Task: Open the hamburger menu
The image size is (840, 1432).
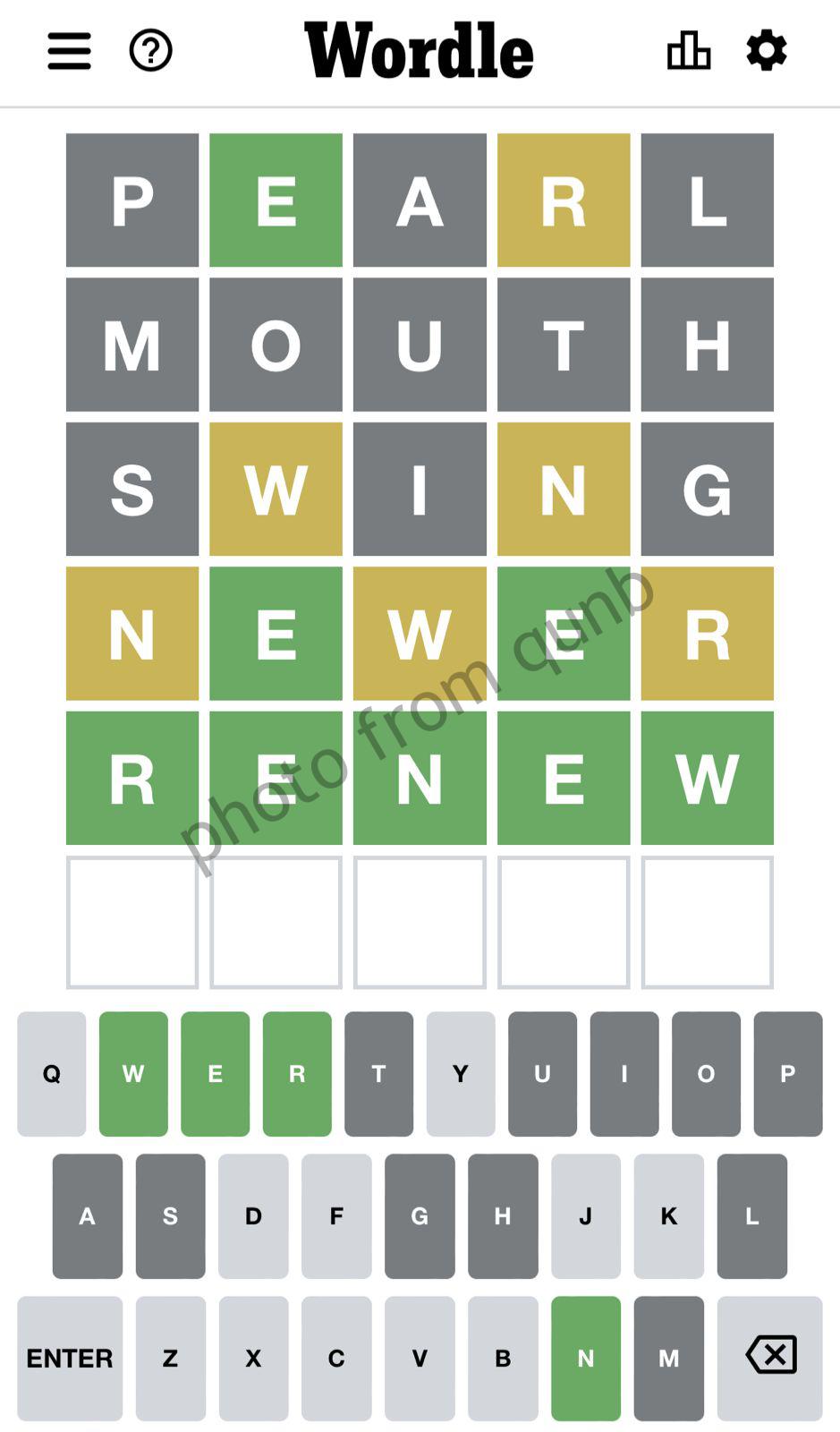Action: click(69, 51)
